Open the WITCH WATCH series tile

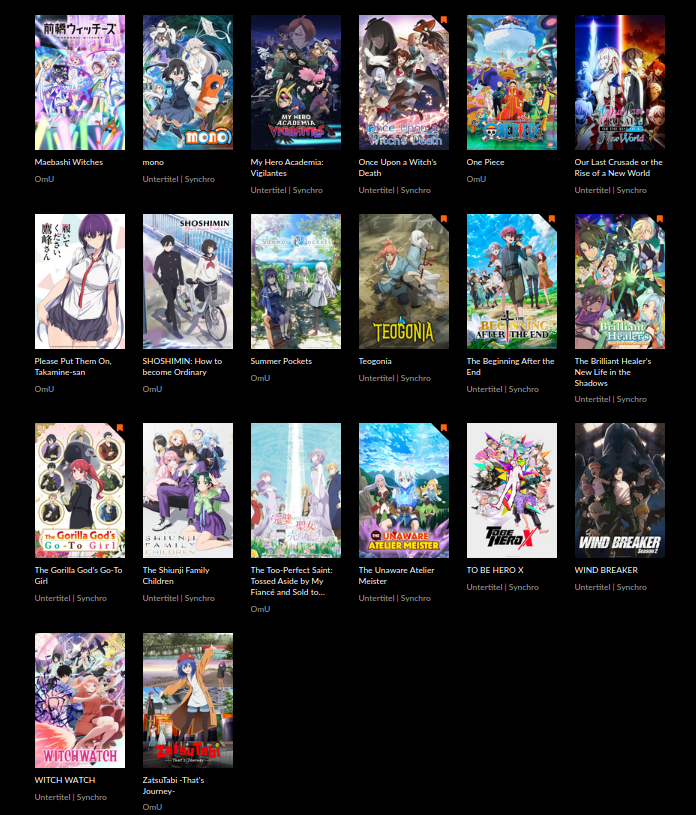pyautogui.click(x=80, y=700)
